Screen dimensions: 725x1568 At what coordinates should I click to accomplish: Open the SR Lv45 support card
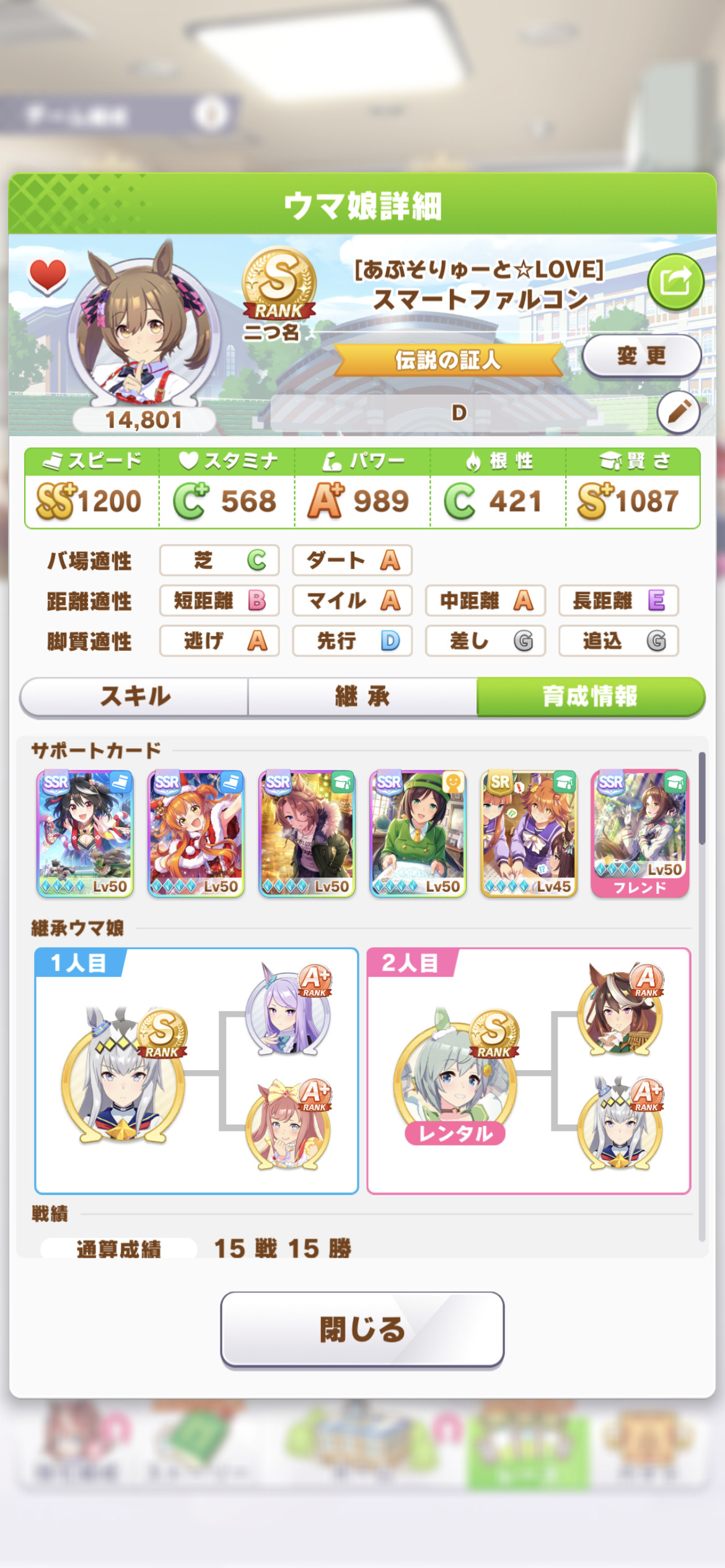(x=529, y=834)
